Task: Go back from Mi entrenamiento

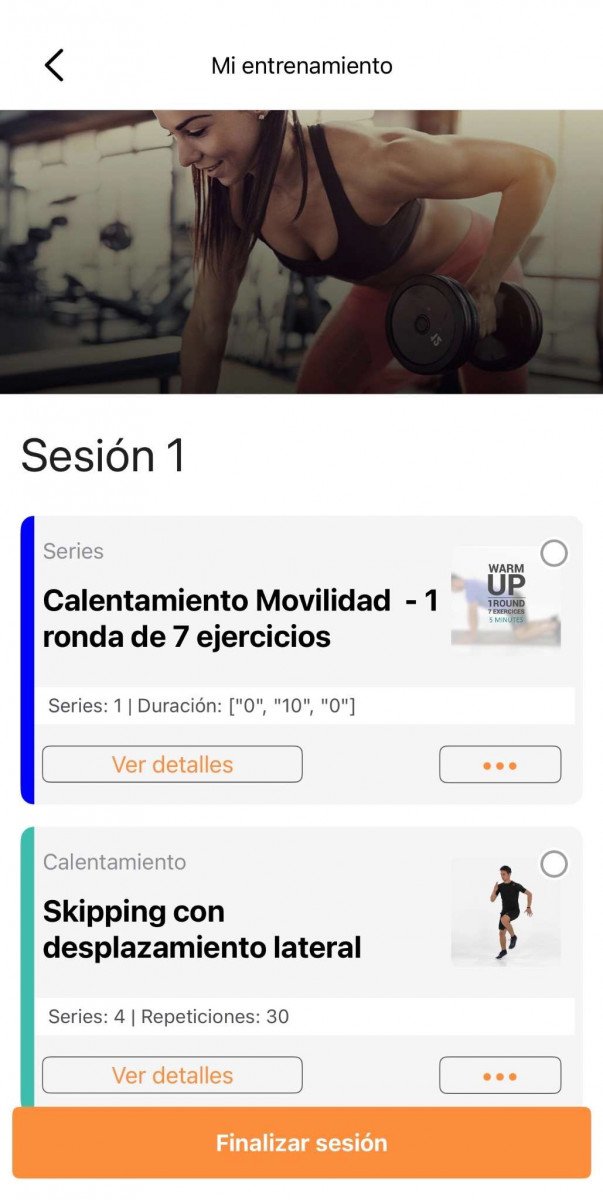Action: click(x=54, y=65)
